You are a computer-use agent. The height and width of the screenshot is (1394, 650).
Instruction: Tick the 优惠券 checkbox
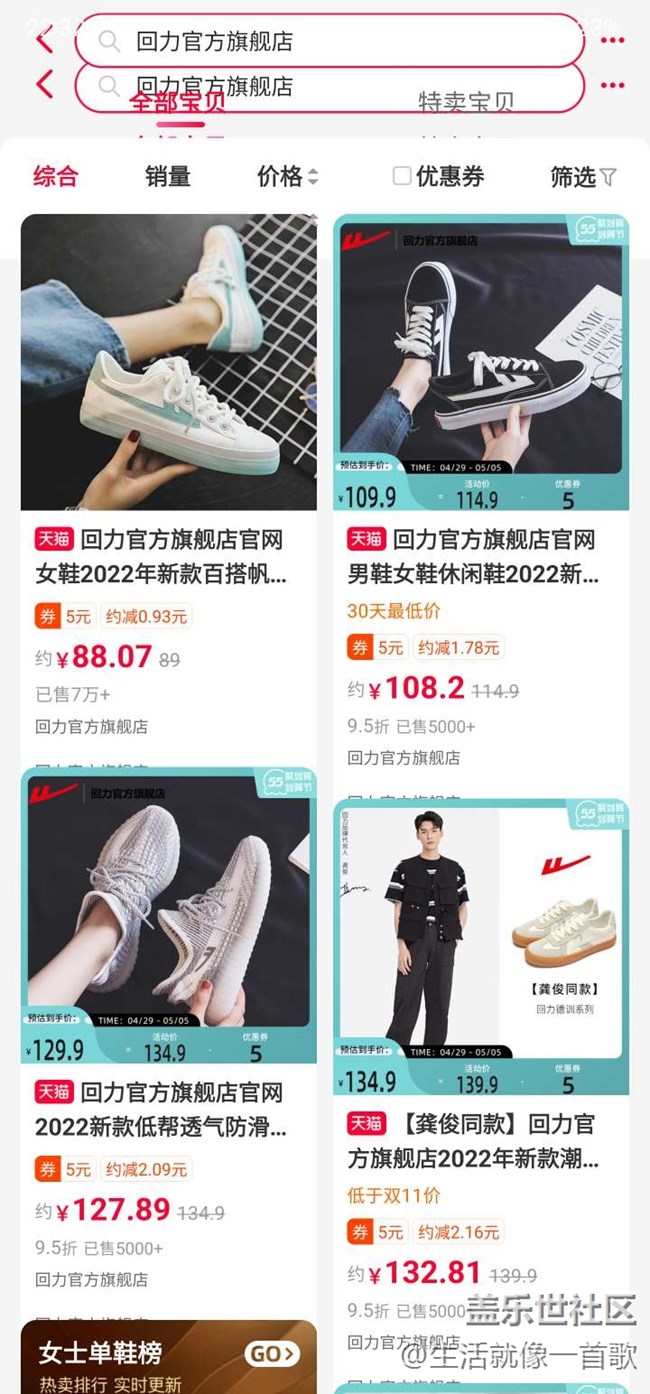tap(402, 177)
